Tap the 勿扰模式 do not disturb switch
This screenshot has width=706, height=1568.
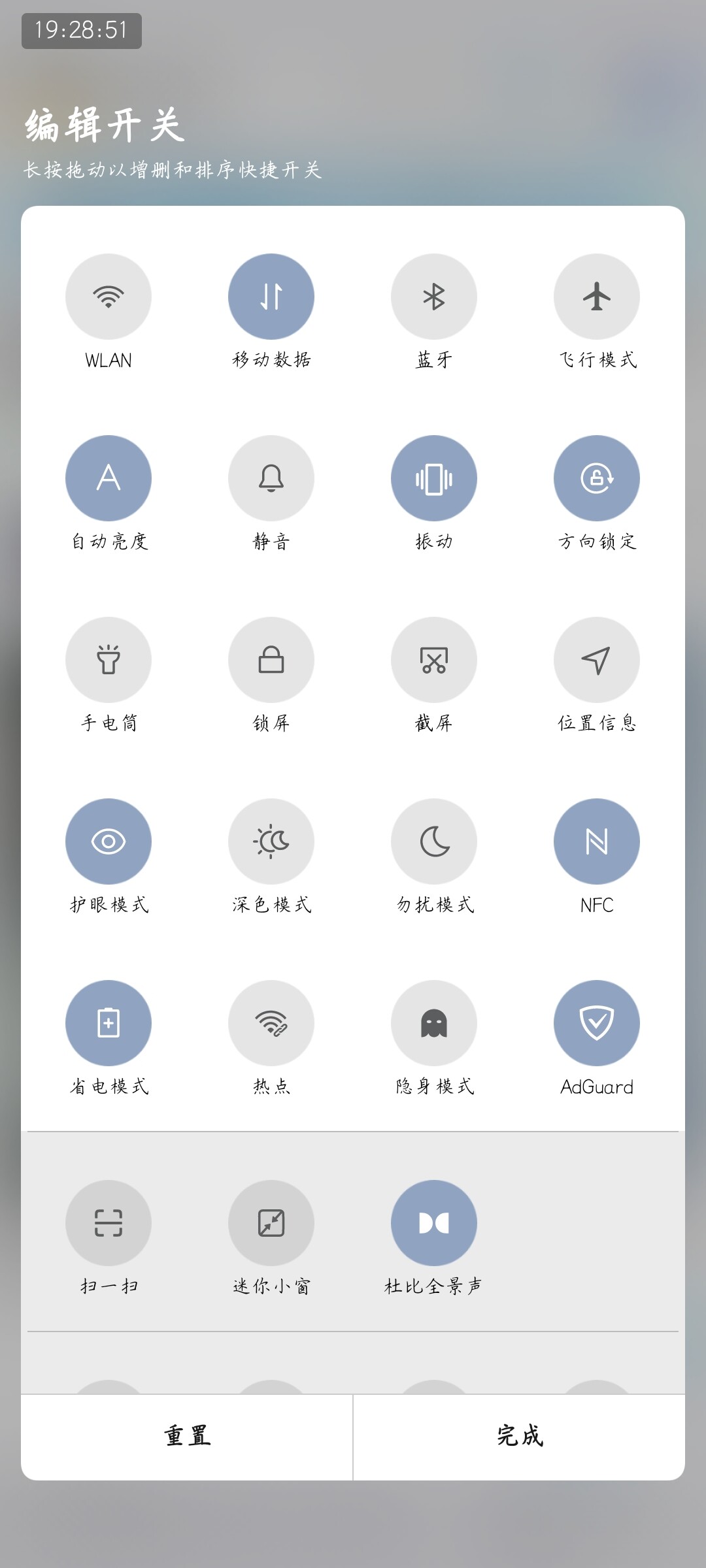pyautogui.click(x=434, y=841)
